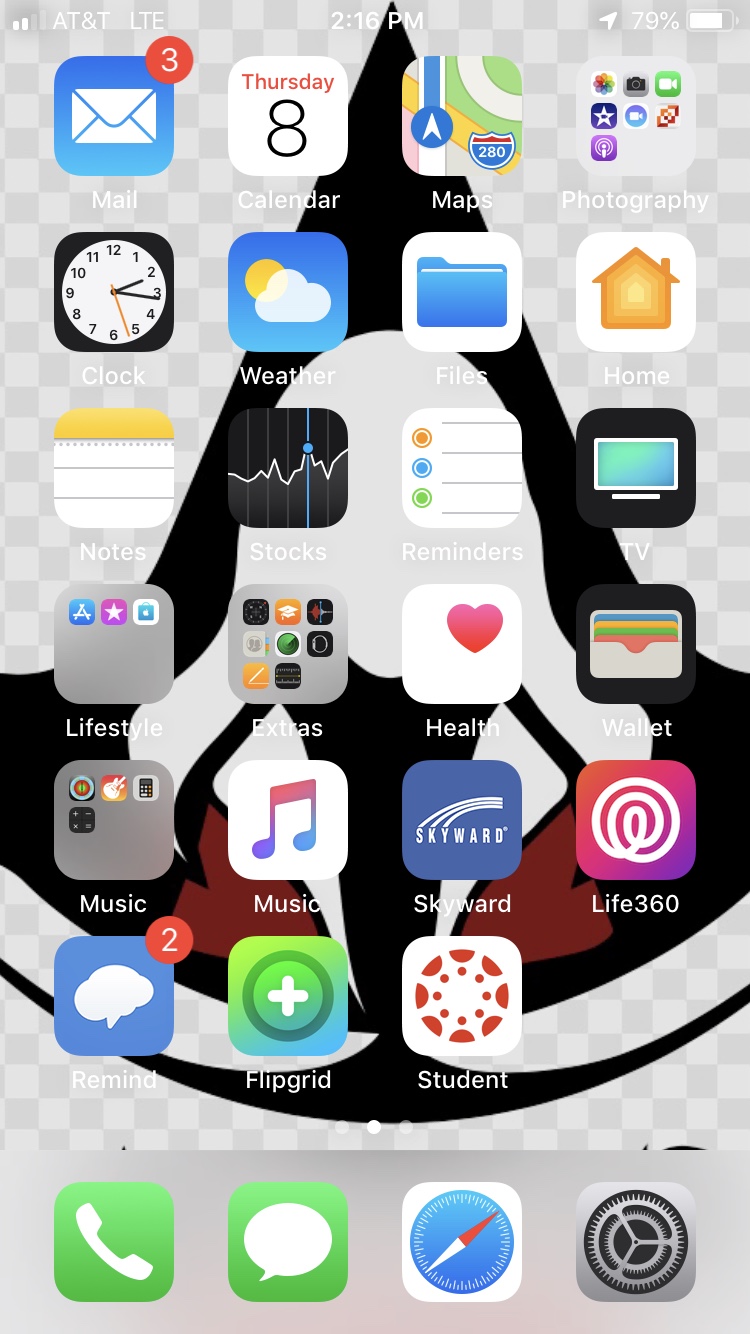Open Wallet
The width and height of the screenshot is (750, 1334).
pyautogui.click(x=636, y=644)
